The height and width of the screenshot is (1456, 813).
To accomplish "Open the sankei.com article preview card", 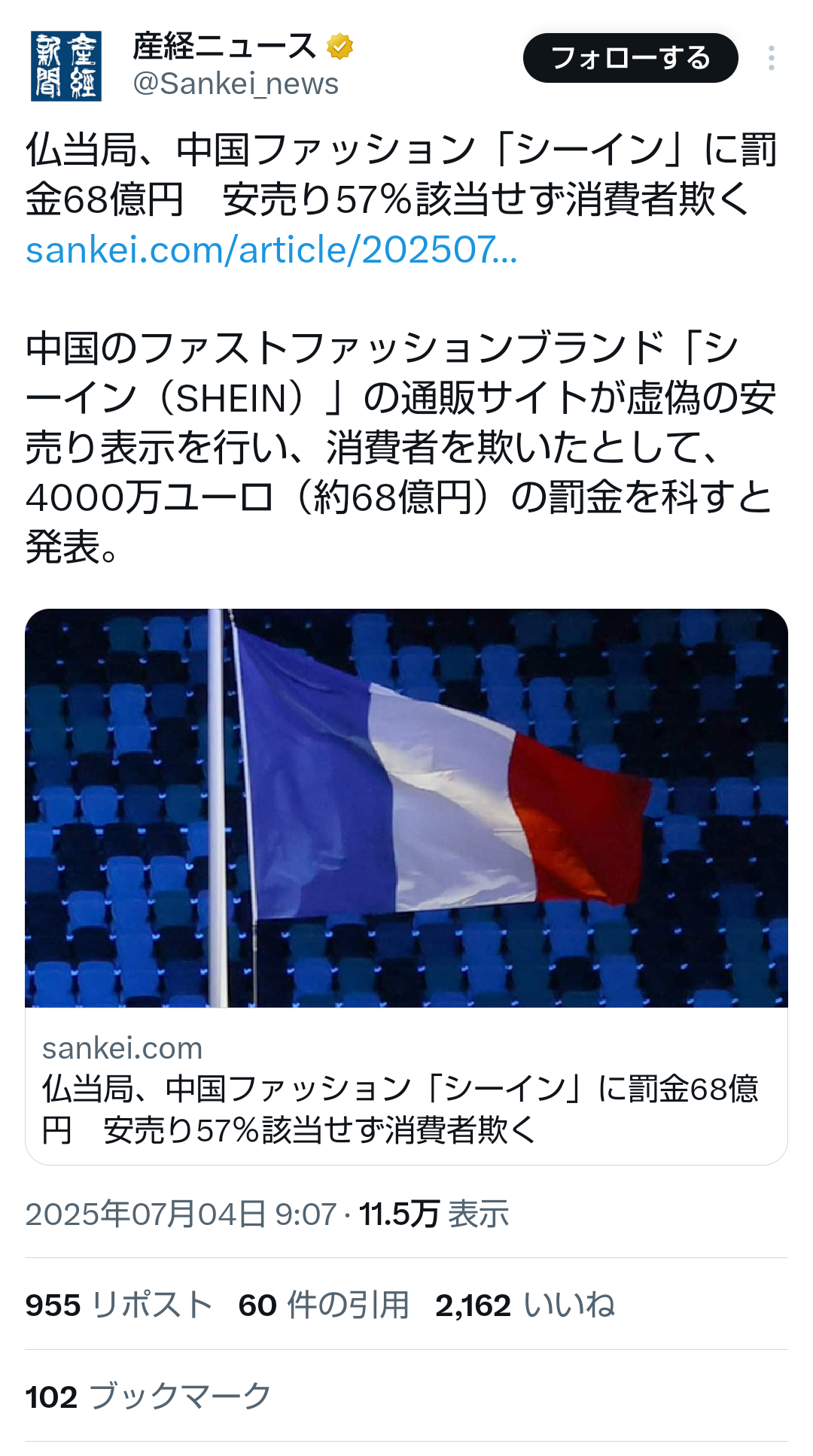I will [x=406, y=886].
